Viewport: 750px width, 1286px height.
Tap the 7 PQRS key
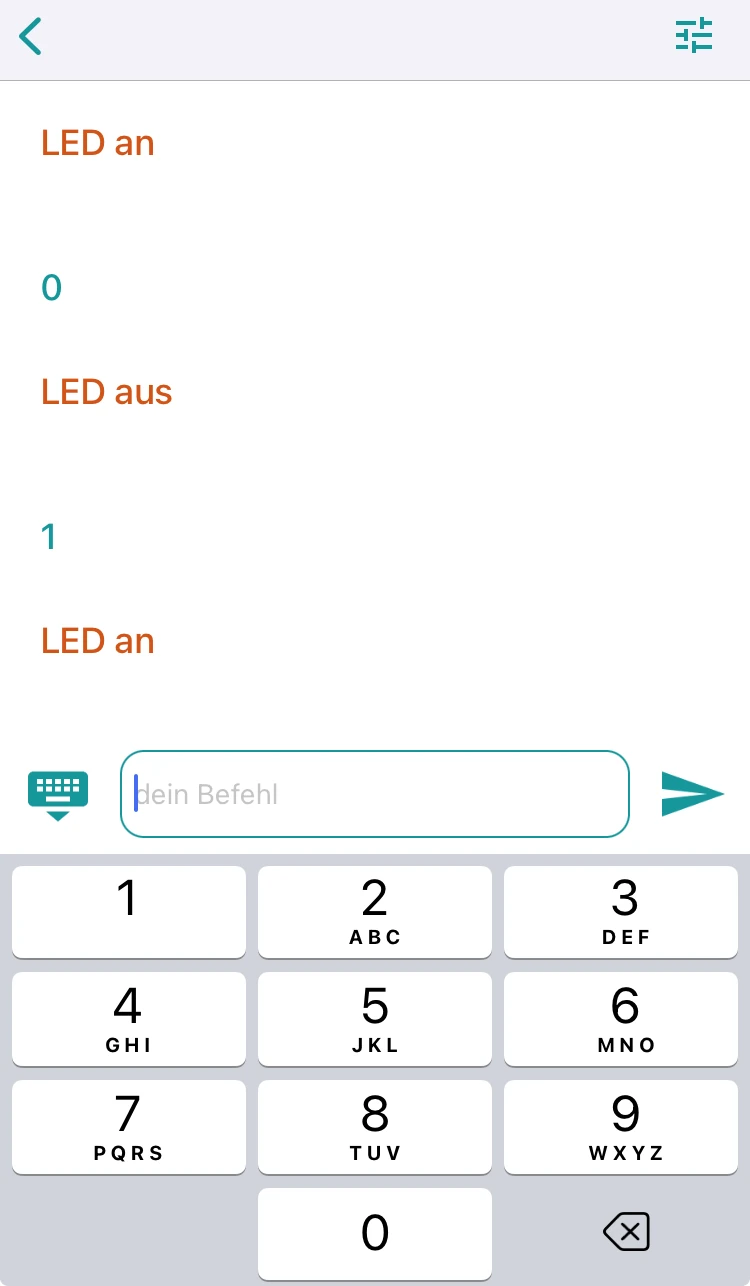point(128,1126)
